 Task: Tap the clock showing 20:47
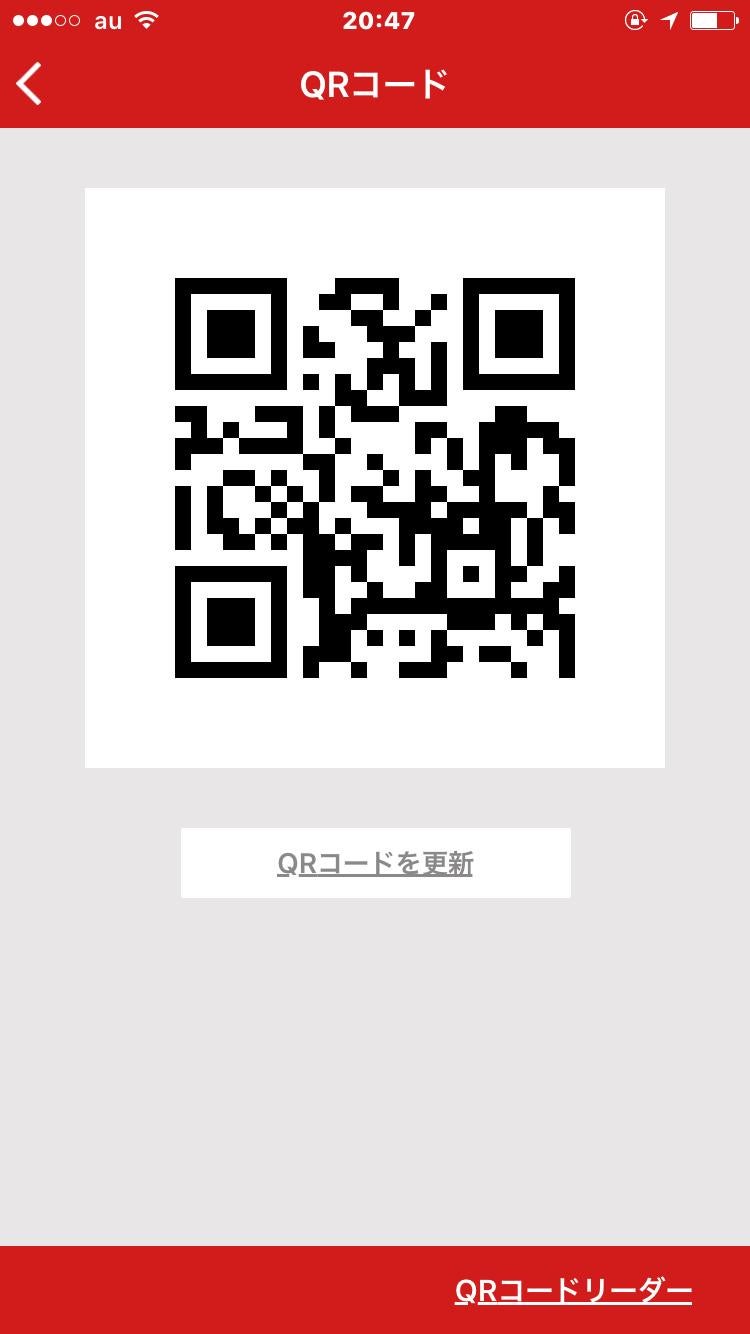[379, 19]
